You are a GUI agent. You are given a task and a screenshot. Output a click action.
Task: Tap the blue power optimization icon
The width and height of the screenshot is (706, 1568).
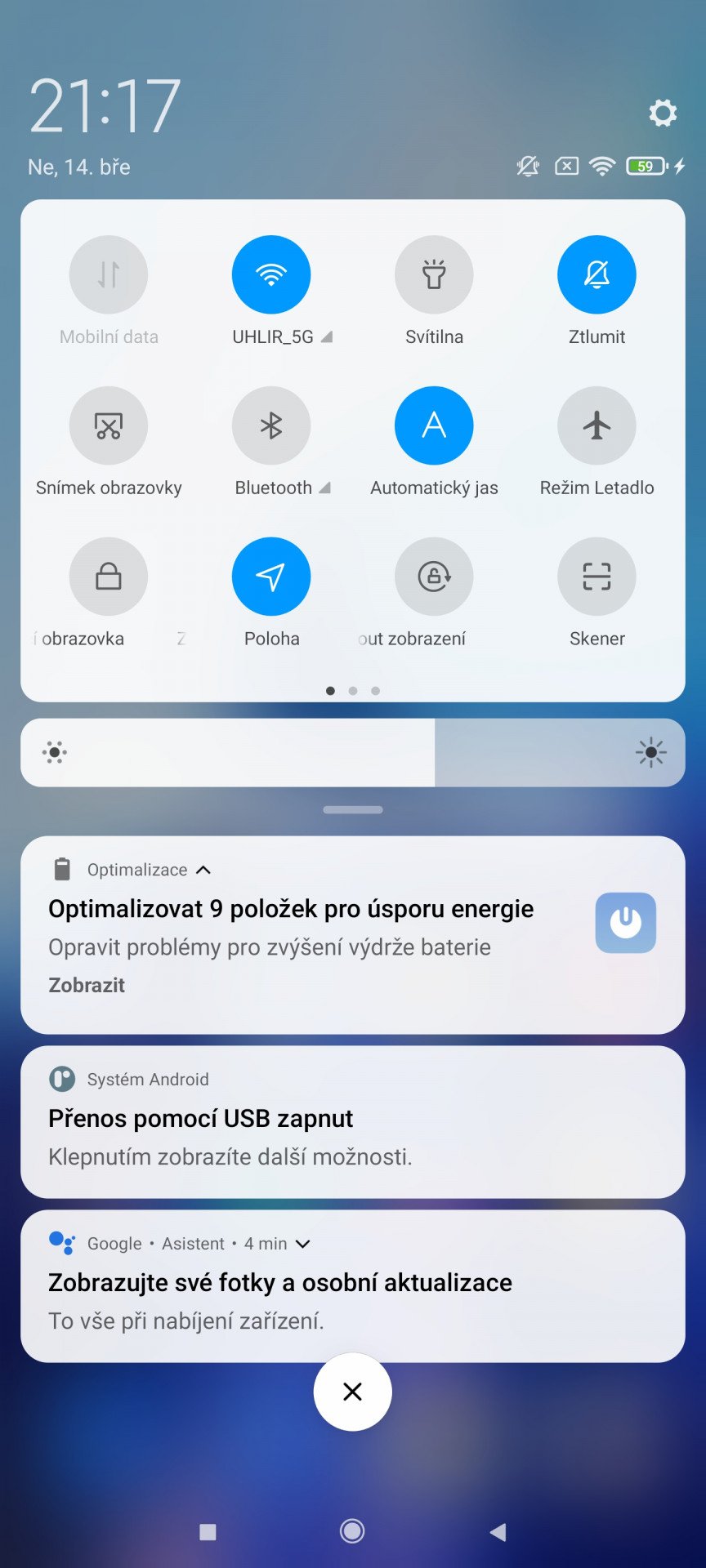tap(626, 923)
